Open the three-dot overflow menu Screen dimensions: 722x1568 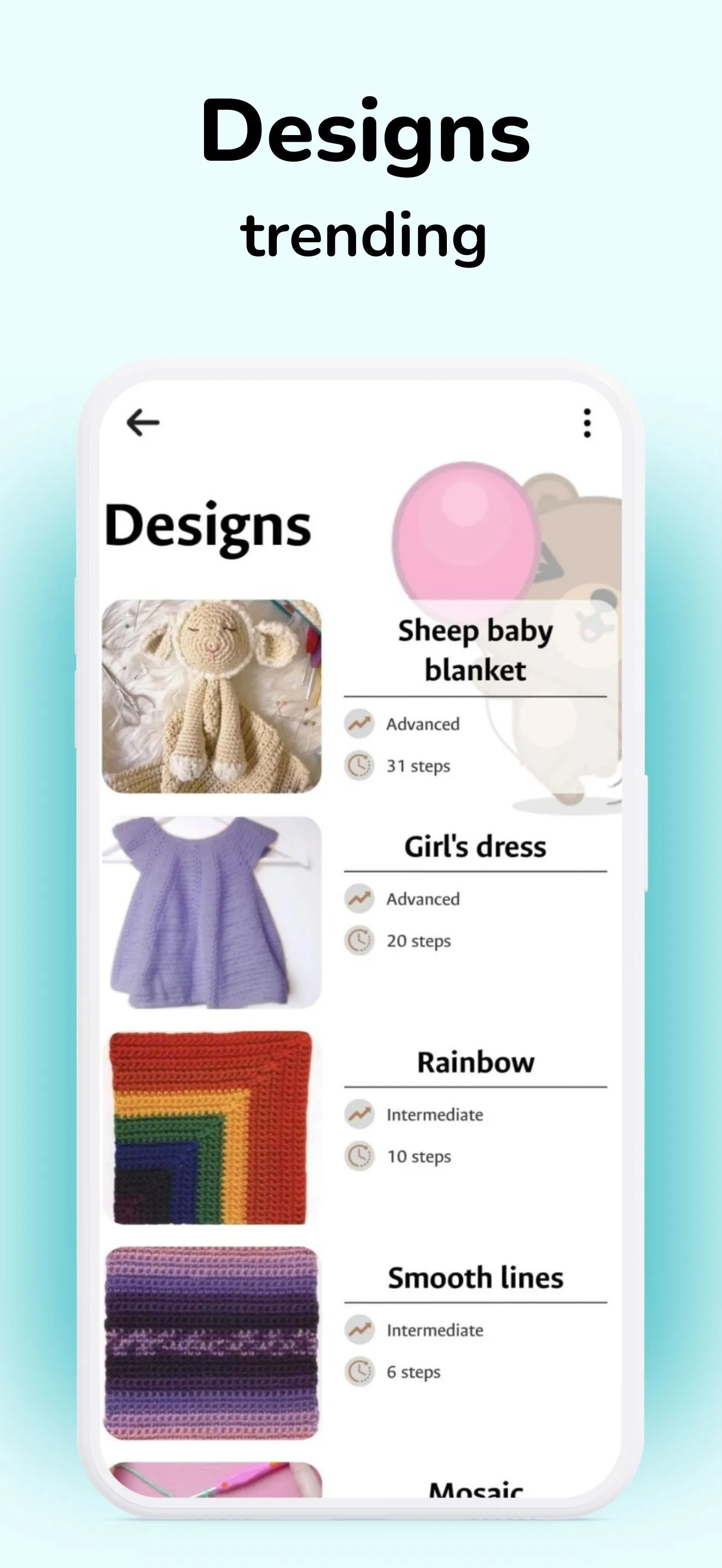586,424
